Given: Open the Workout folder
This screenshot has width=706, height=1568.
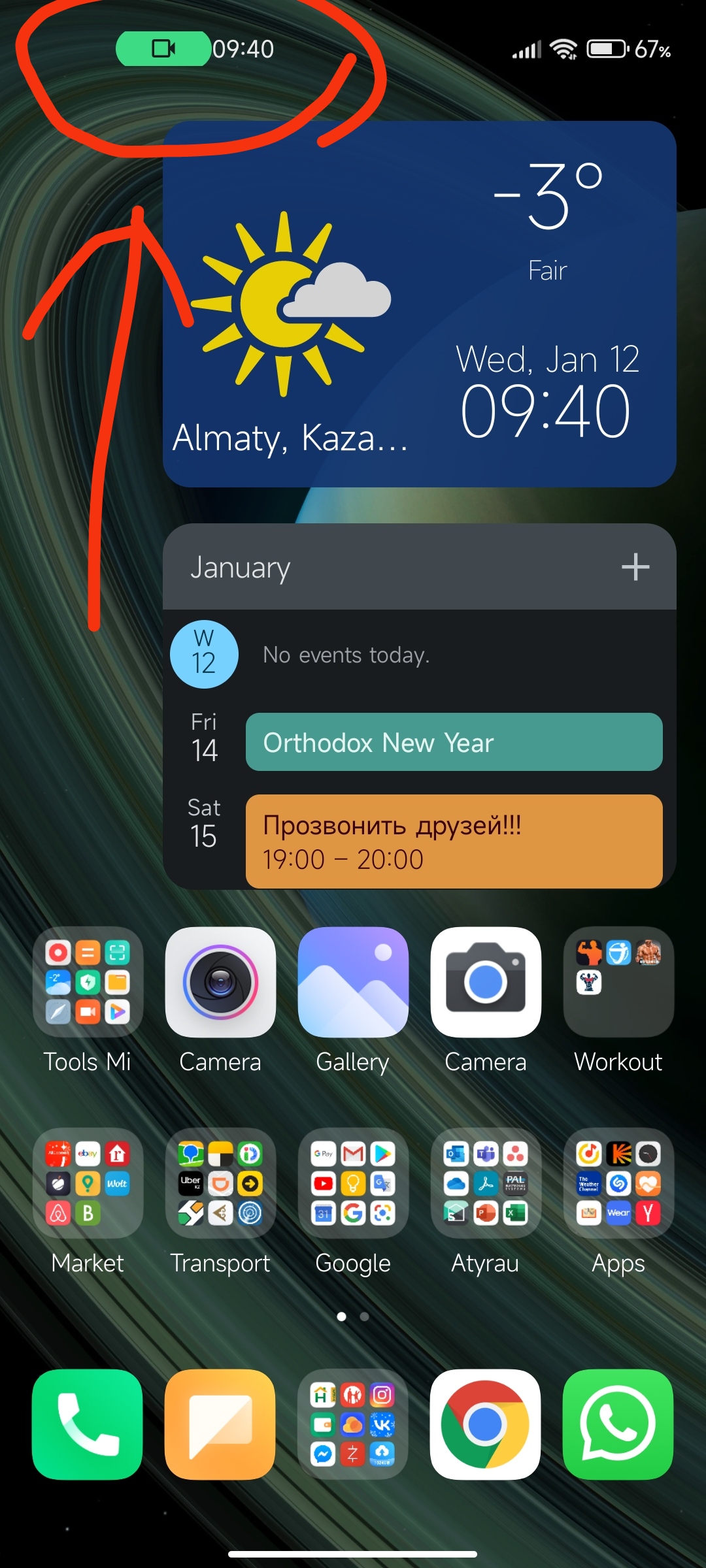Looking at the screenshot, I should (618, 982).
